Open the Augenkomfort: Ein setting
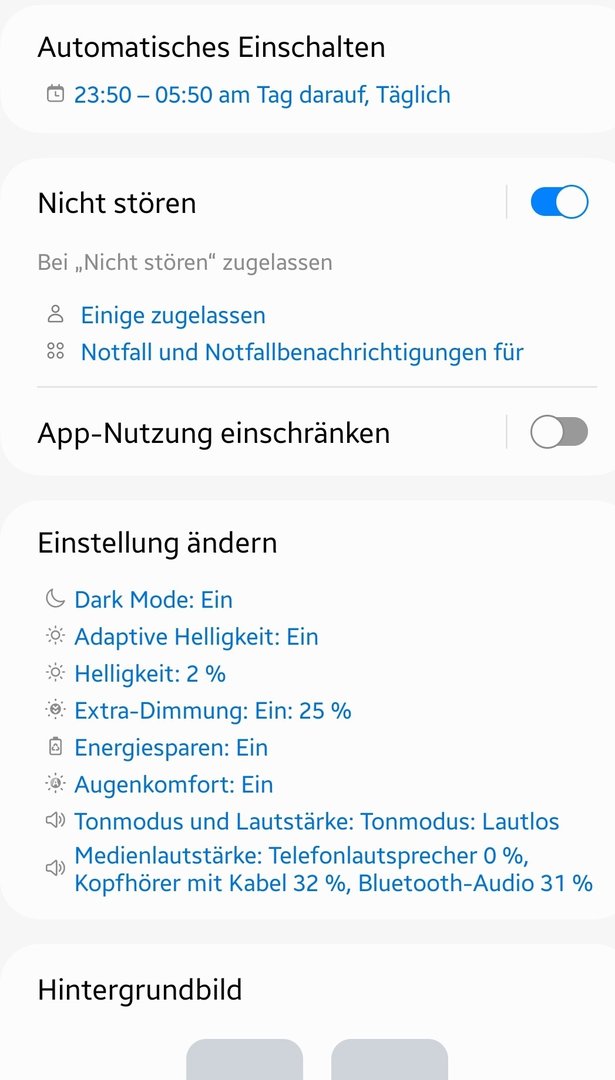Screen dimensions: 615x1080 click(x=174, y=785)
